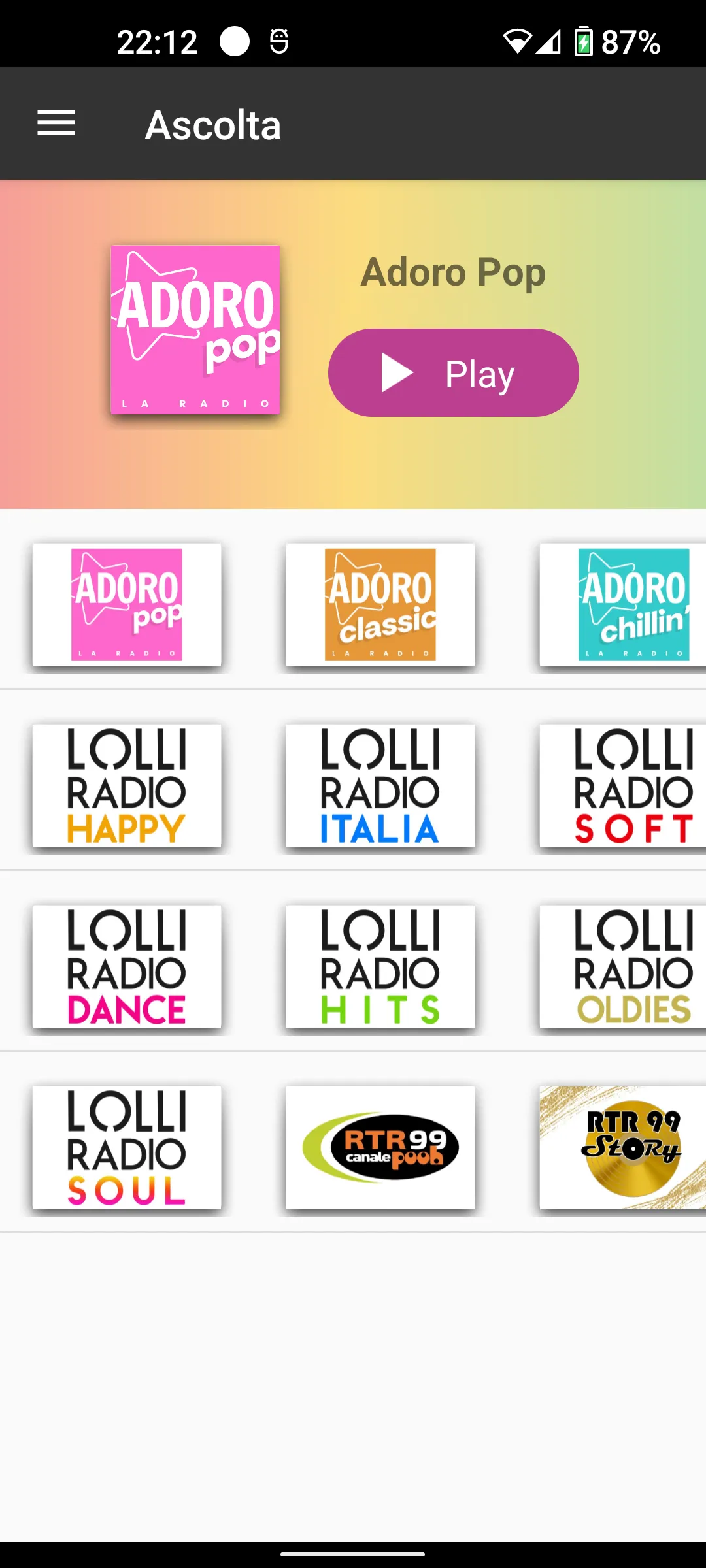The image size is (706, 1568).
Task: Play the Adoro Pop station
Action: 453,372
